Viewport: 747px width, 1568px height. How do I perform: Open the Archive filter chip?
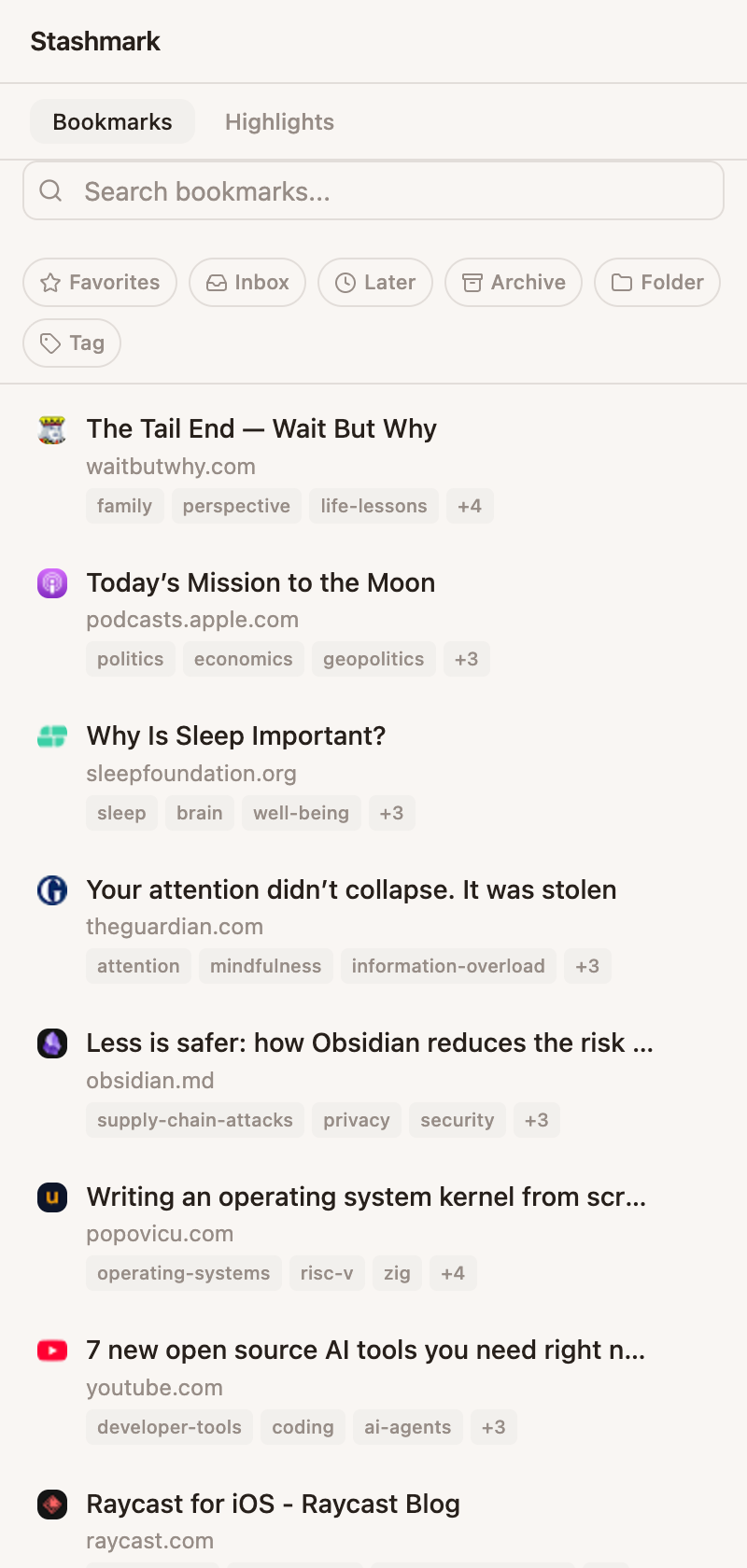point(514,282)
